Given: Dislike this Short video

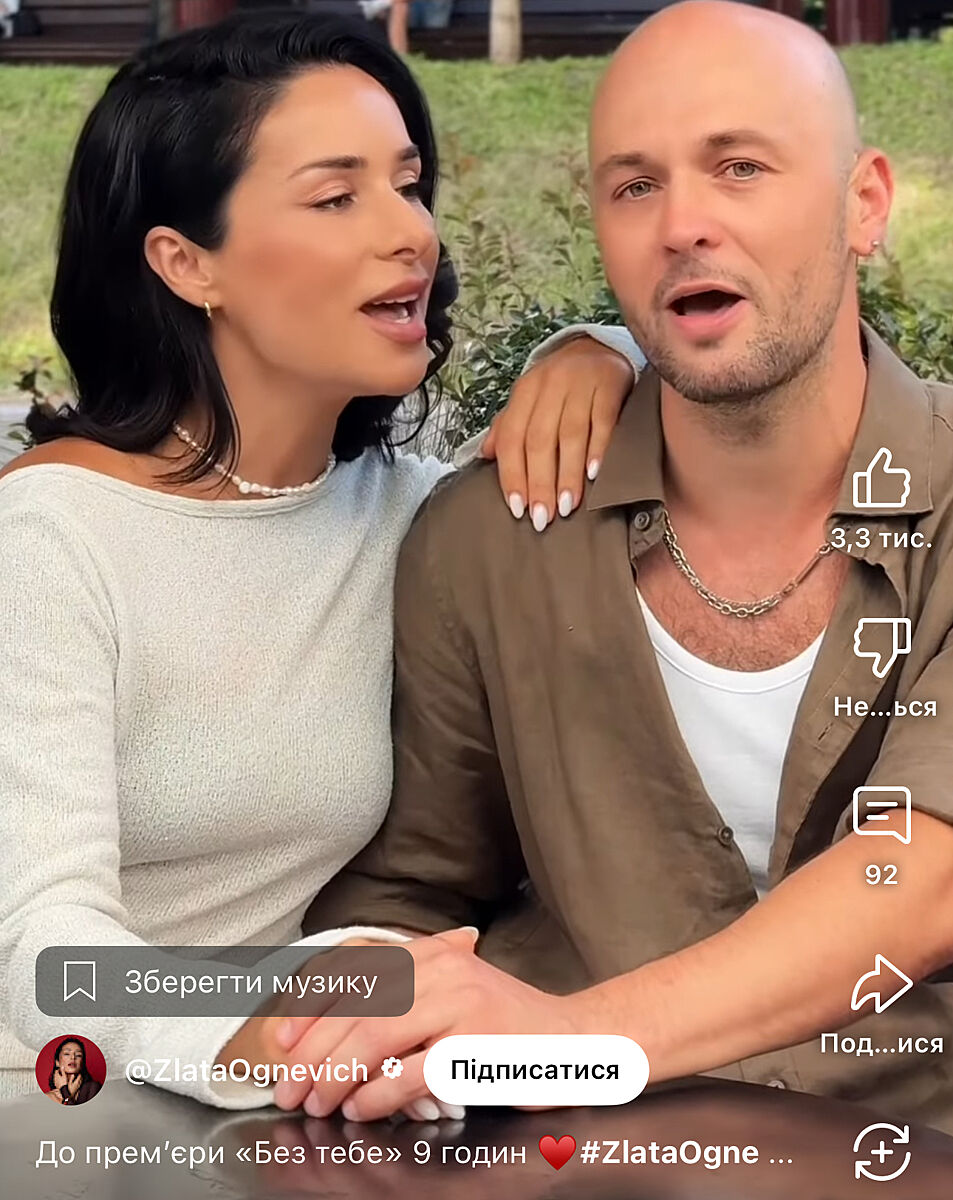Looking at the screenshot, I should coord(881,648).
